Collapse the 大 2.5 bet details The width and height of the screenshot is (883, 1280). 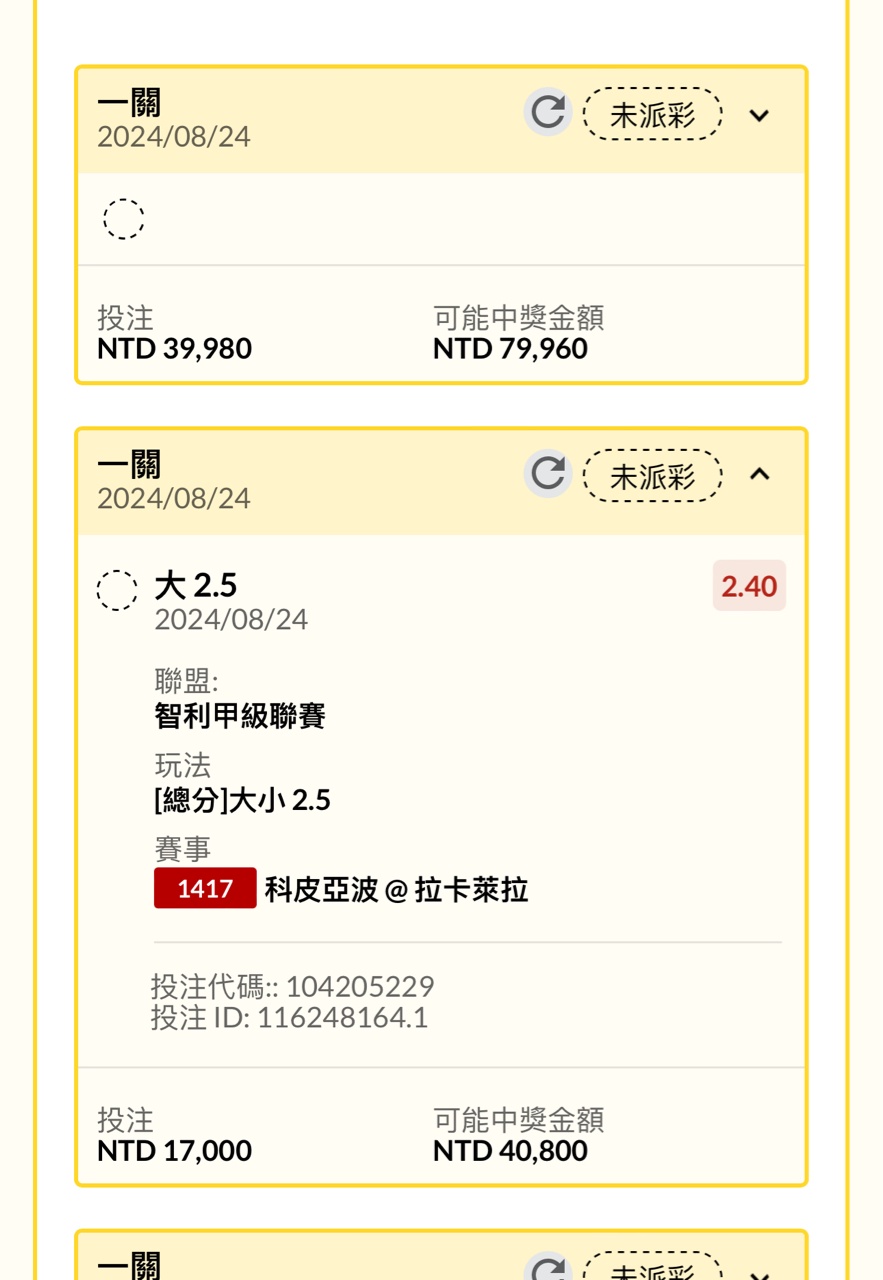759,474
